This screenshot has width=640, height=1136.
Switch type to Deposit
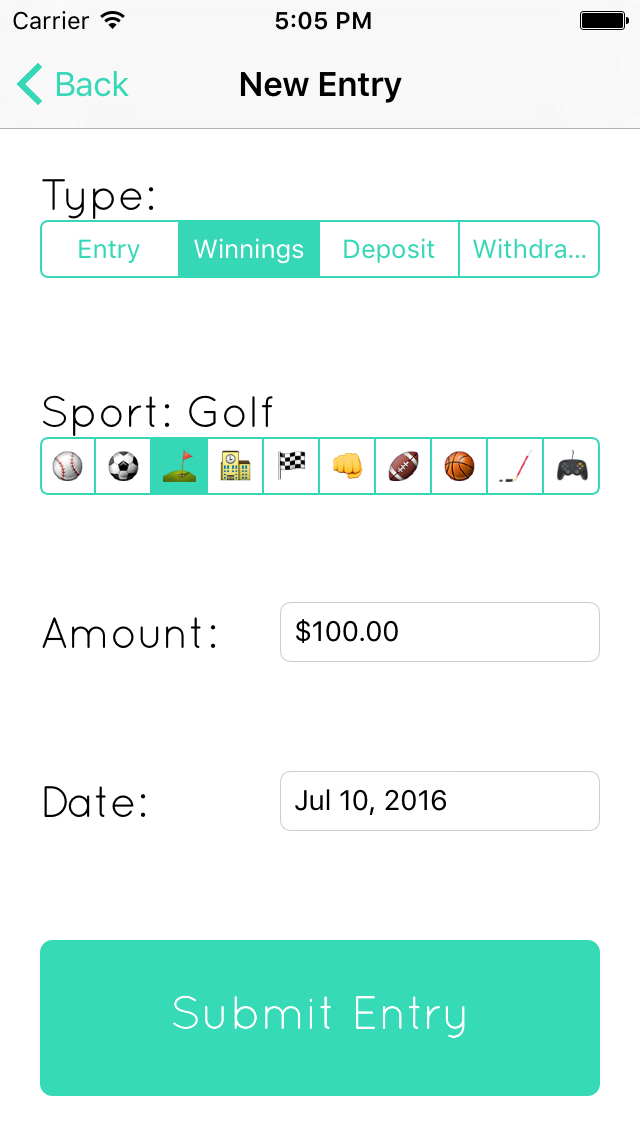389,249
